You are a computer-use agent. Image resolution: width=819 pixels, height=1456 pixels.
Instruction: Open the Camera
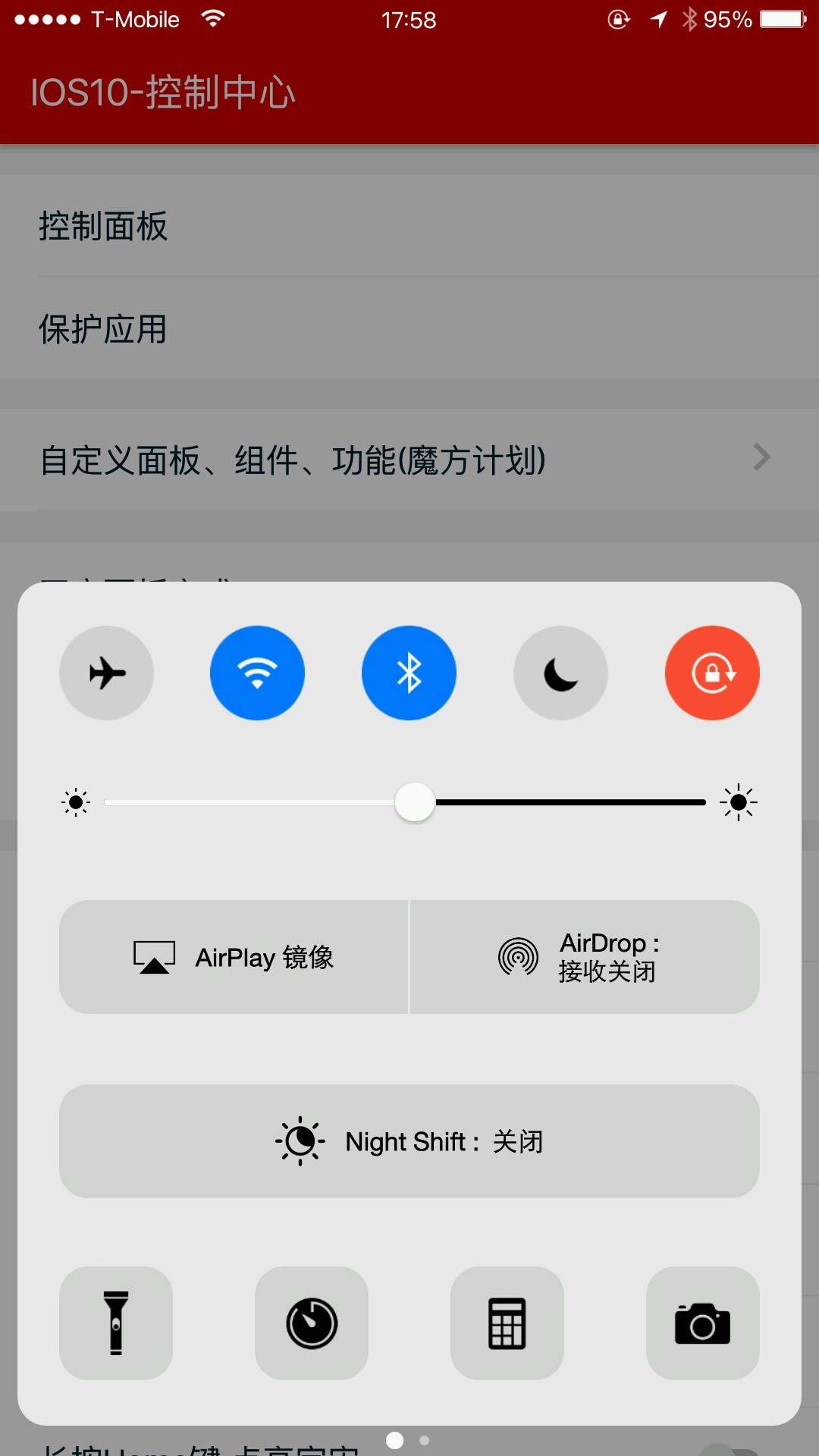pos(703,1323)
